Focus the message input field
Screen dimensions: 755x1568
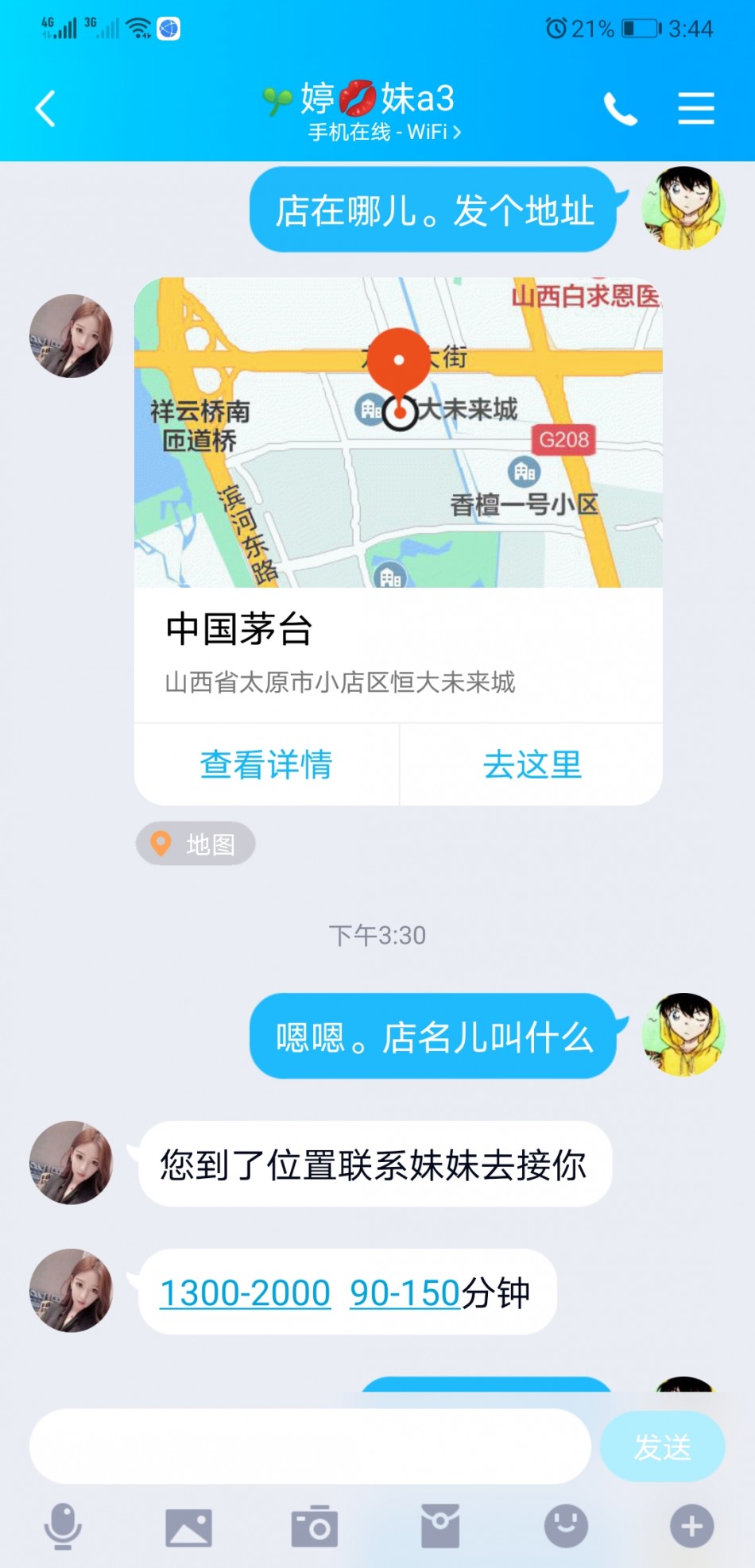(310, 1446)
